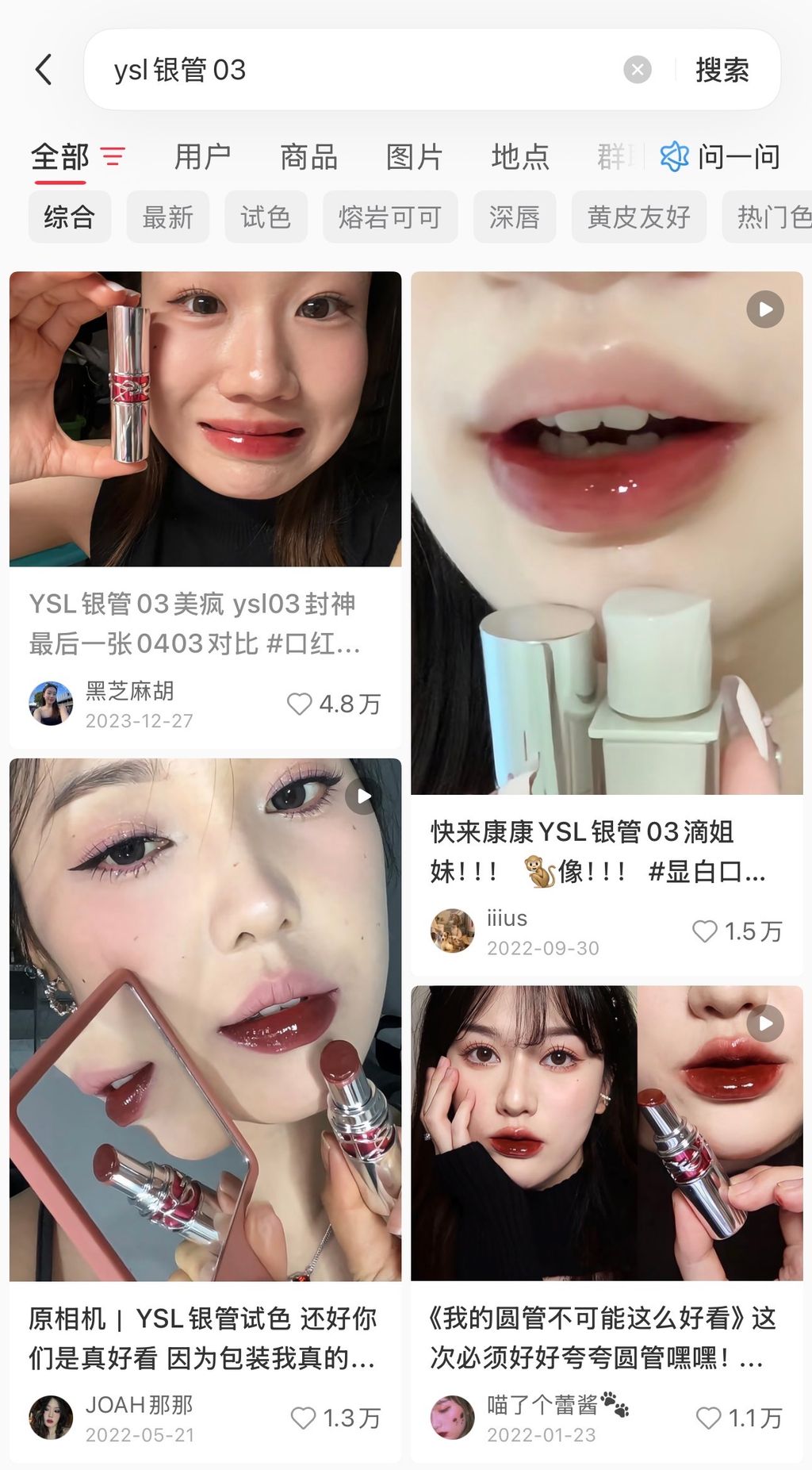The width and height of the screenshot is (812, 1470).
Task: Like JOAH那那's post
Action: [303, 1418]
